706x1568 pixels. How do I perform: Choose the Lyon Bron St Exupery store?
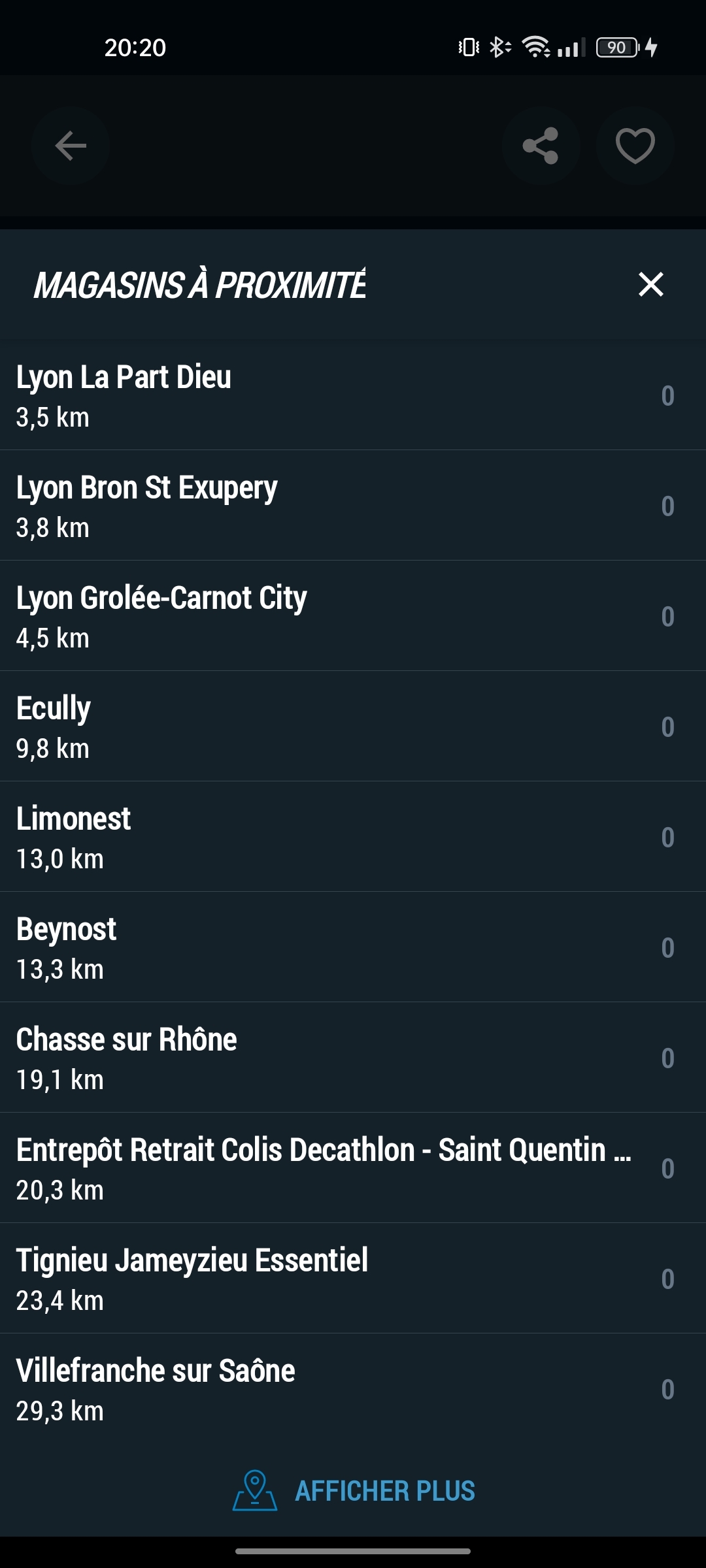(x=353, y=506)
